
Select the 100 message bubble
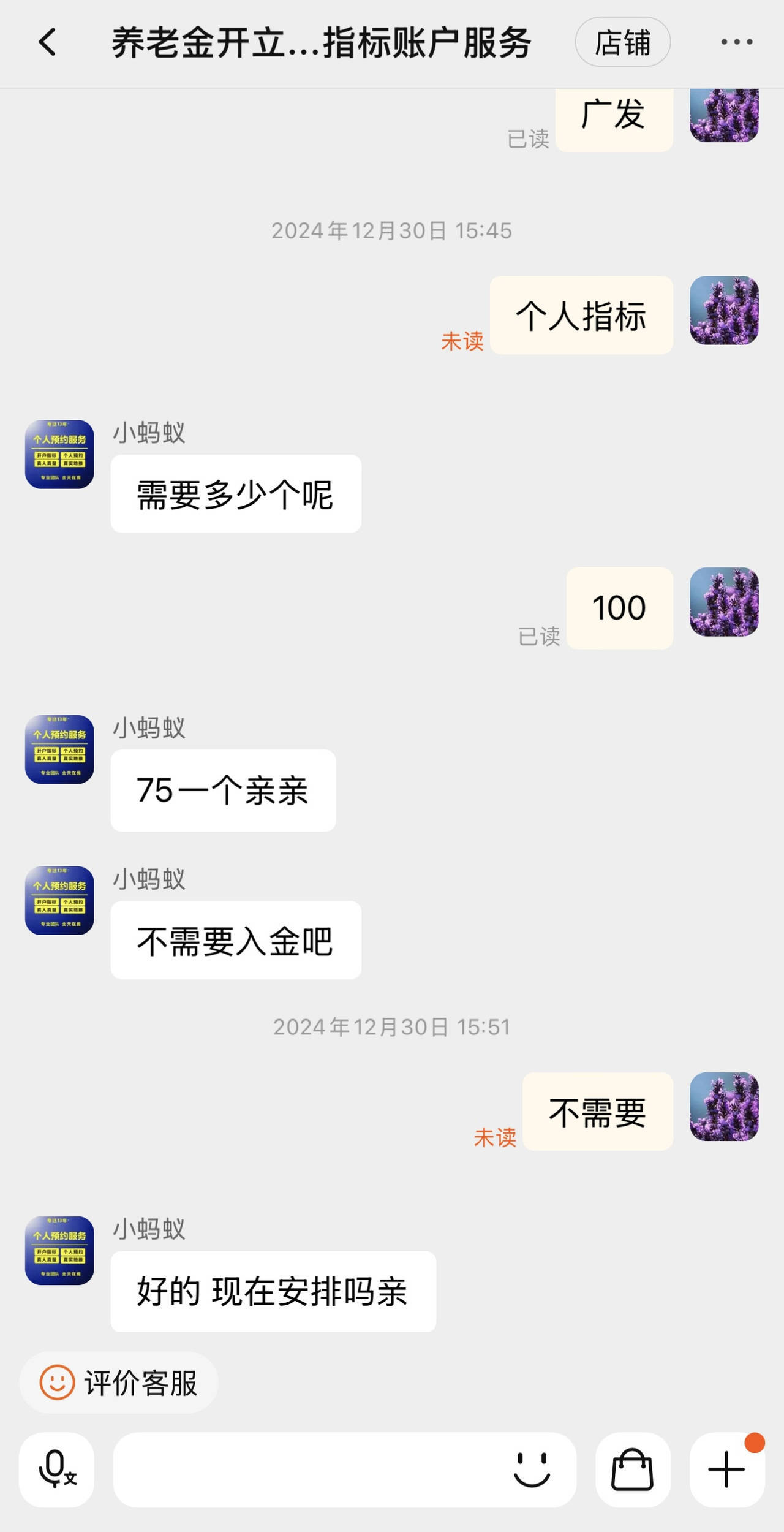pyautogui.click(x=619, y=607)
